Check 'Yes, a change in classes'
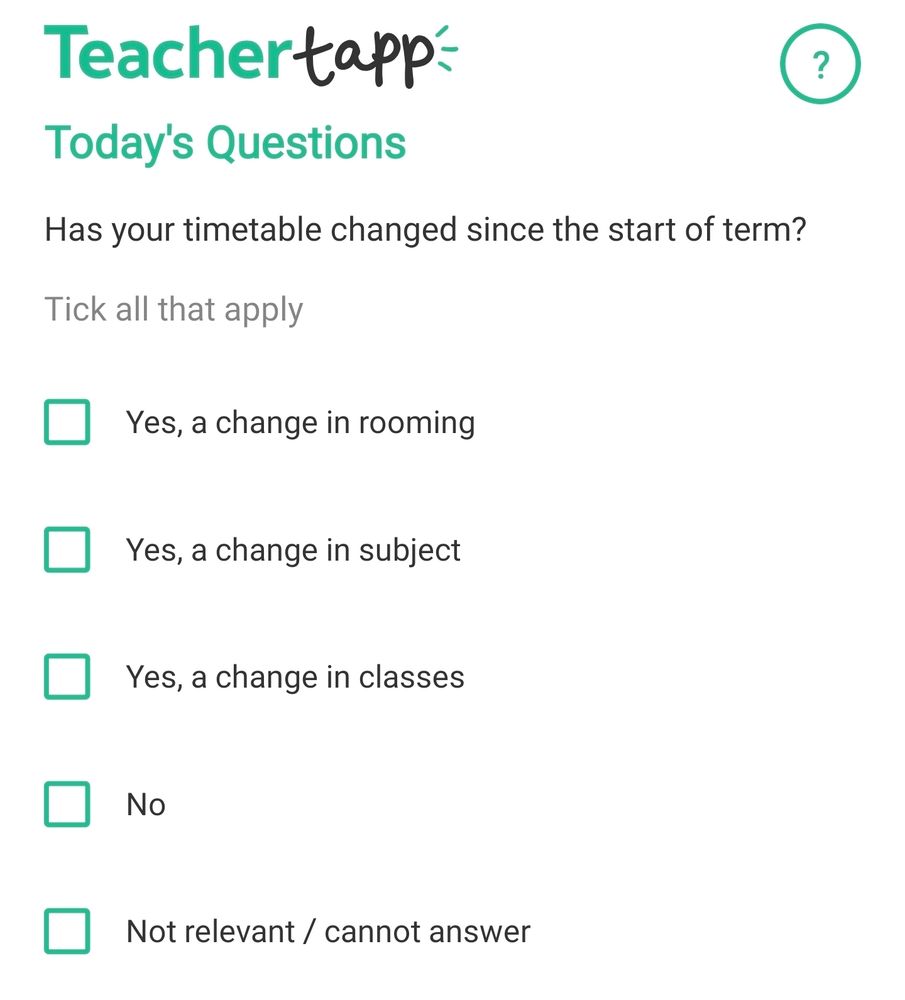This screenshot has height=1000, width=905. (x=67, y=677)
